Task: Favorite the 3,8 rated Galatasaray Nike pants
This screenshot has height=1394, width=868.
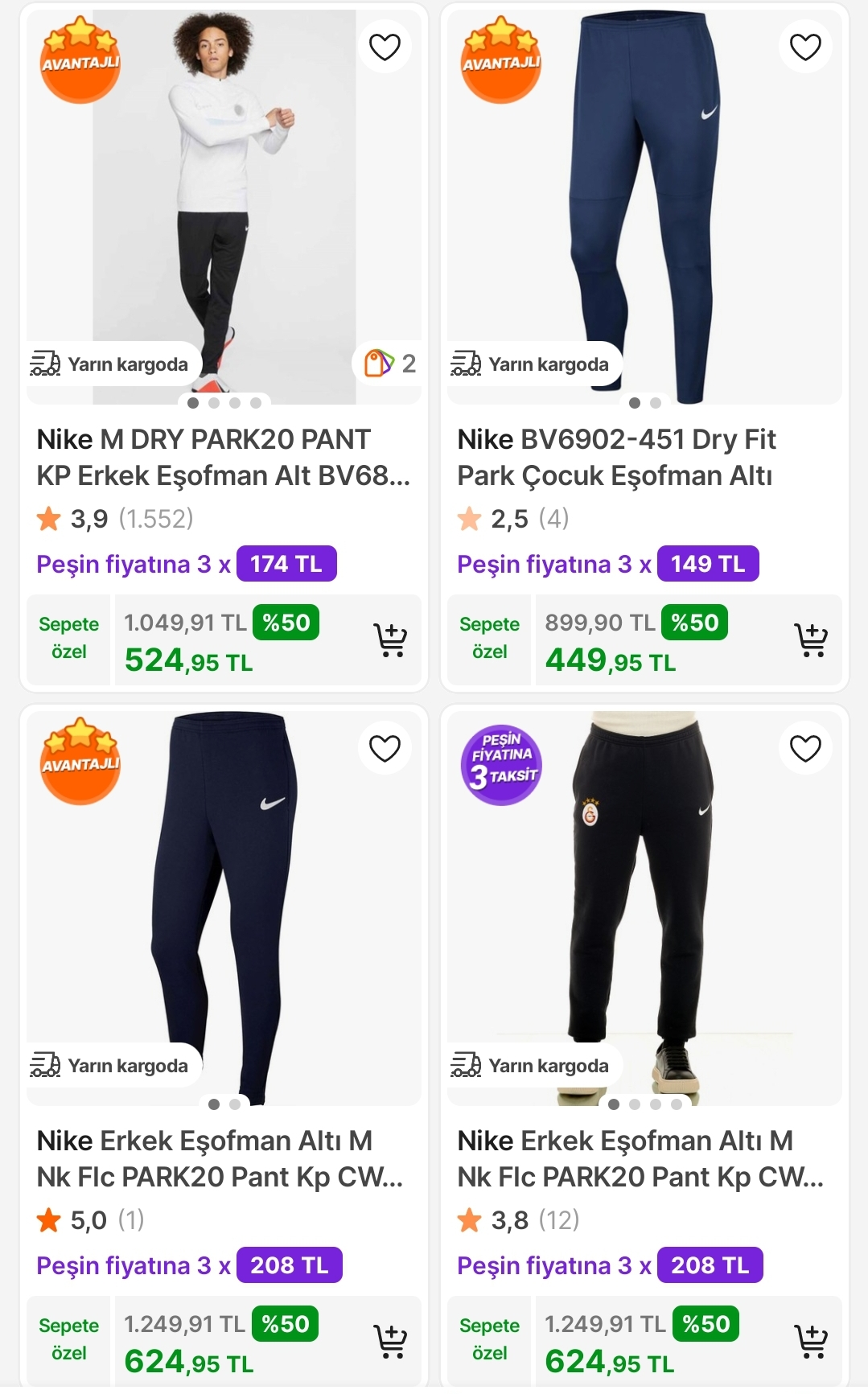Action: coord(805,749)
